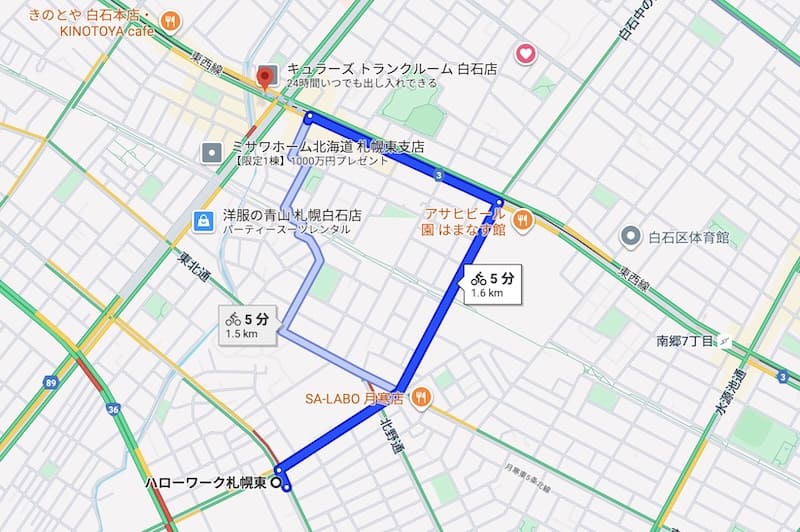Viewport: 800px width, 532px height.
Task: Open the きのとや 白石本店 cafe marker
Action: click(171, 20)
